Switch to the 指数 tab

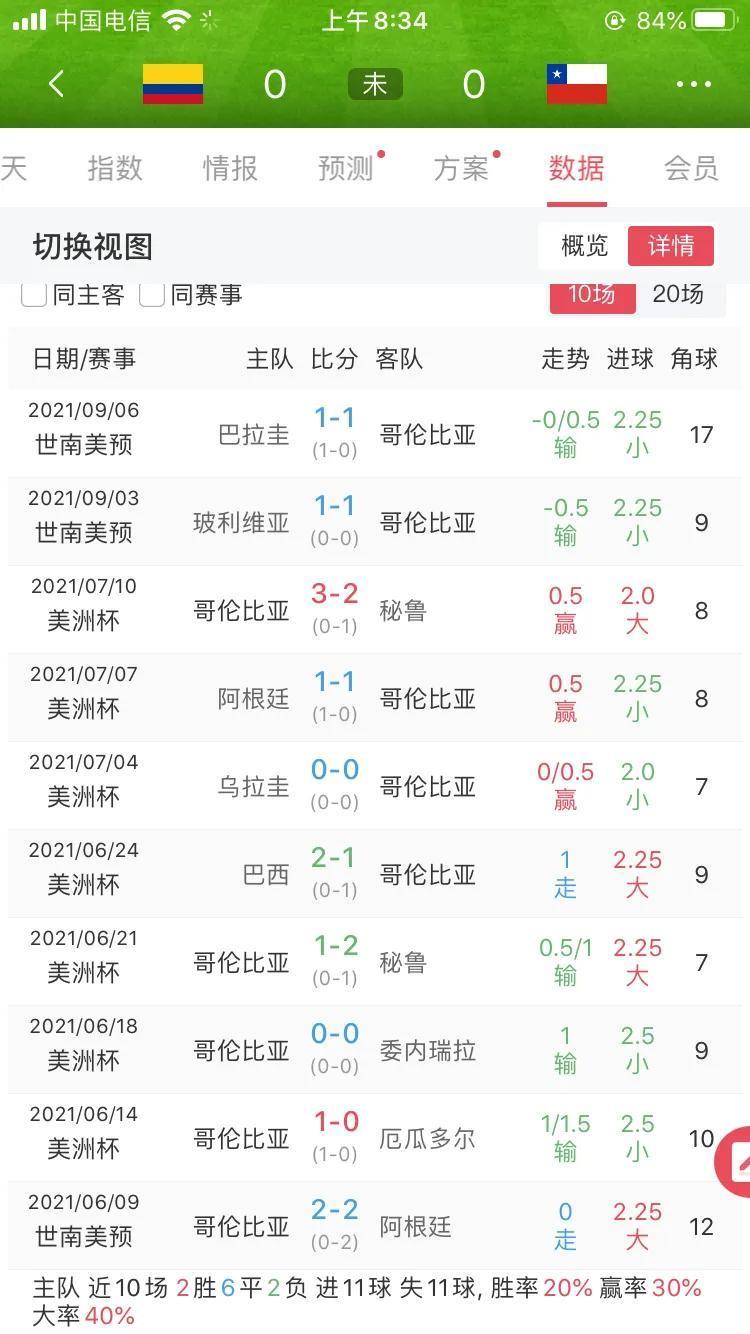(115, 168)
